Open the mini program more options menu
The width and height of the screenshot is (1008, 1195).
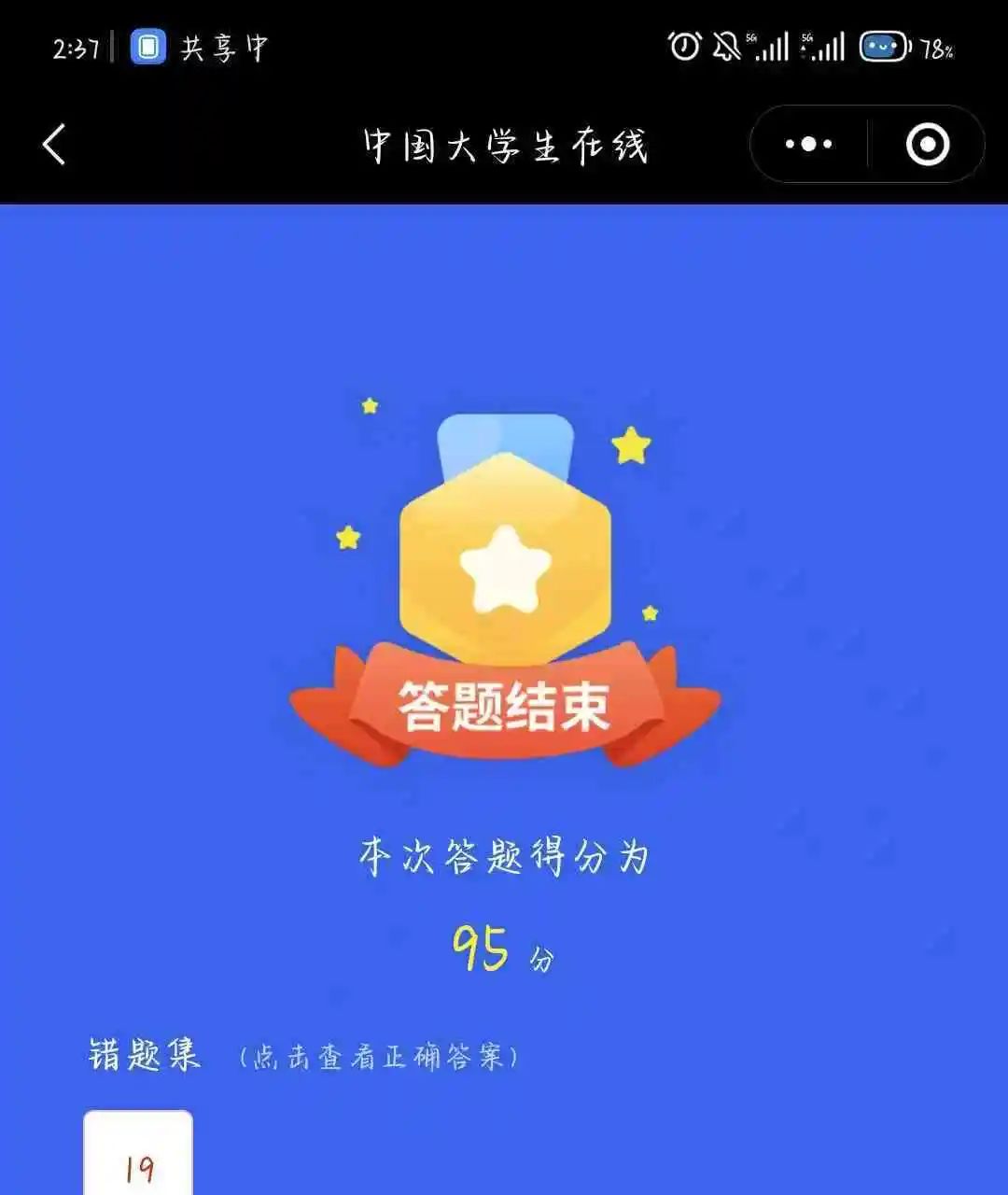pyautogui.click(x=808, y=145)
